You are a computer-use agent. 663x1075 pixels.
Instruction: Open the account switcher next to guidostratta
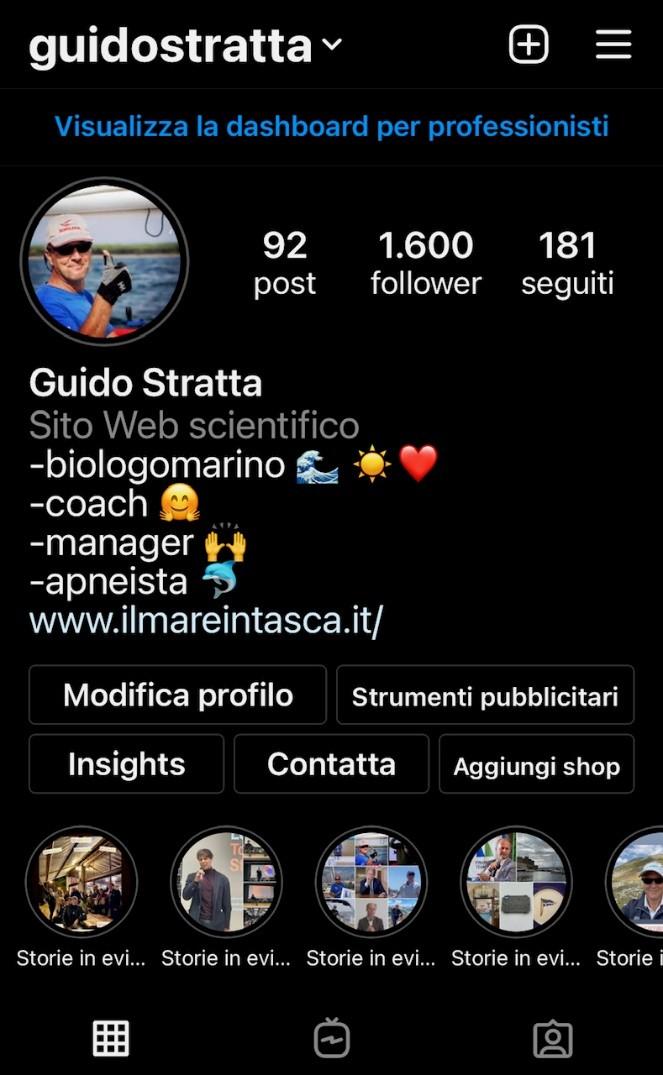[332, 45]
